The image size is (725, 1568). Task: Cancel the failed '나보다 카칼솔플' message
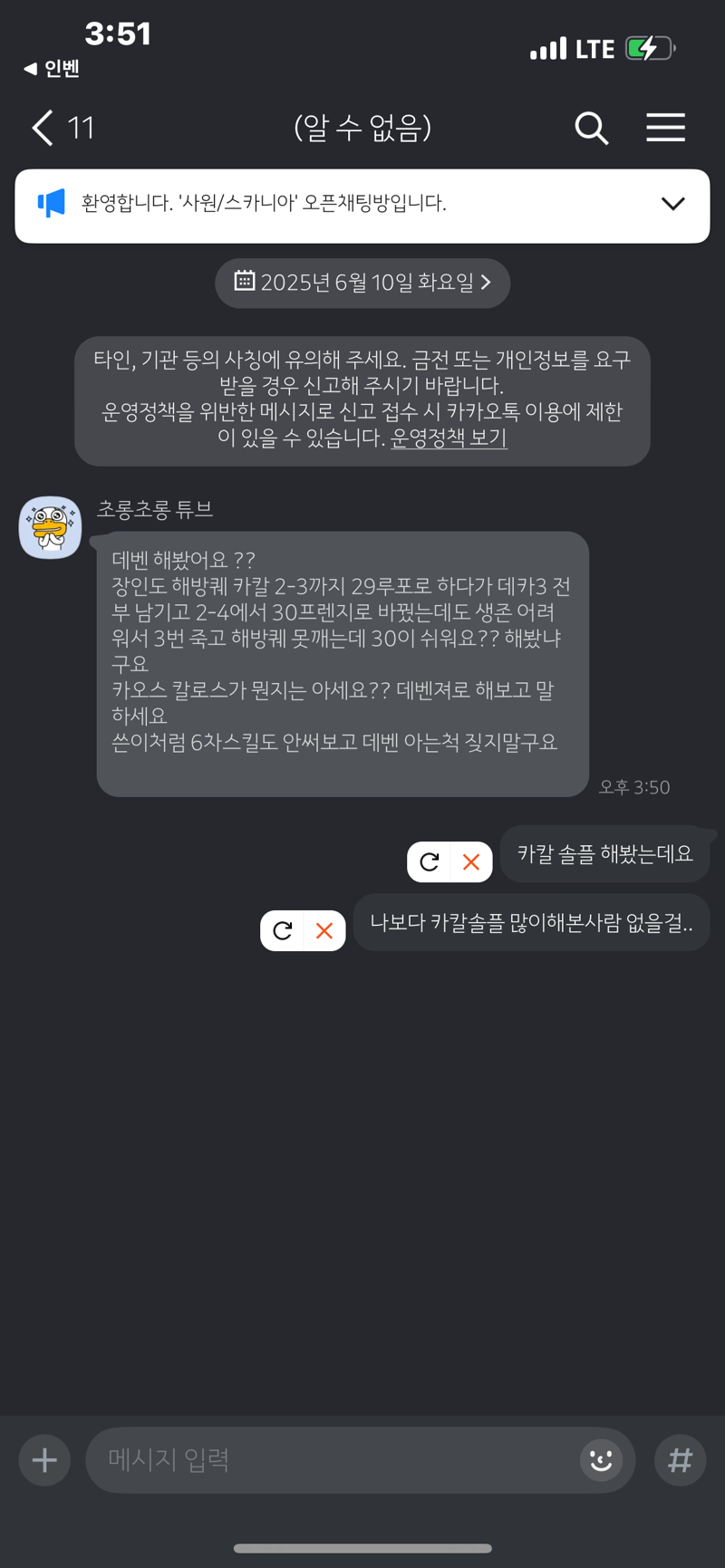[x=324, y=930]
